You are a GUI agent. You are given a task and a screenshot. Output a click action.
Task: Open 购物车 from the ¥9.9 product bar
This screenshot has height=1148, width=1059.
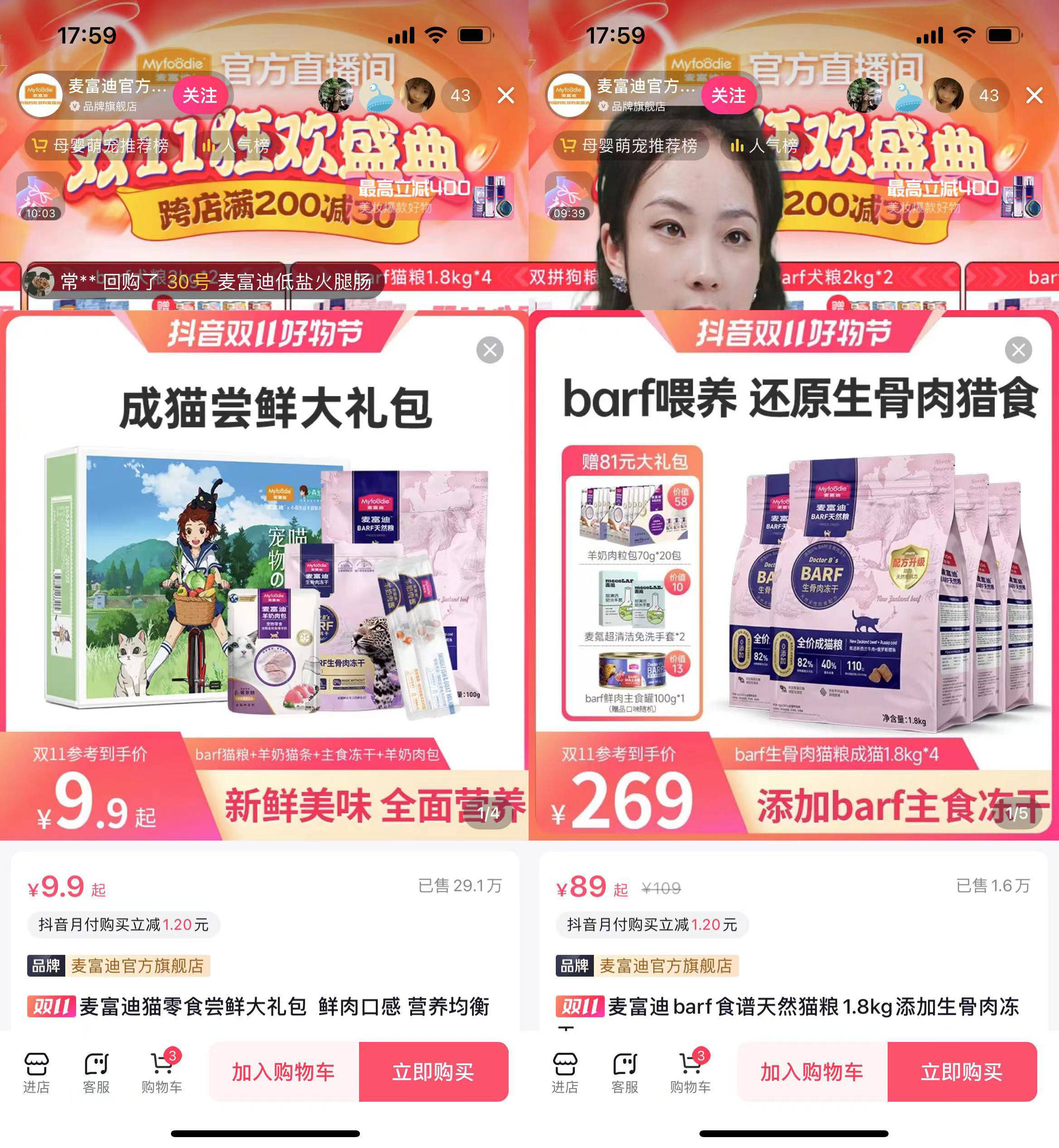tap(161, 1073)
